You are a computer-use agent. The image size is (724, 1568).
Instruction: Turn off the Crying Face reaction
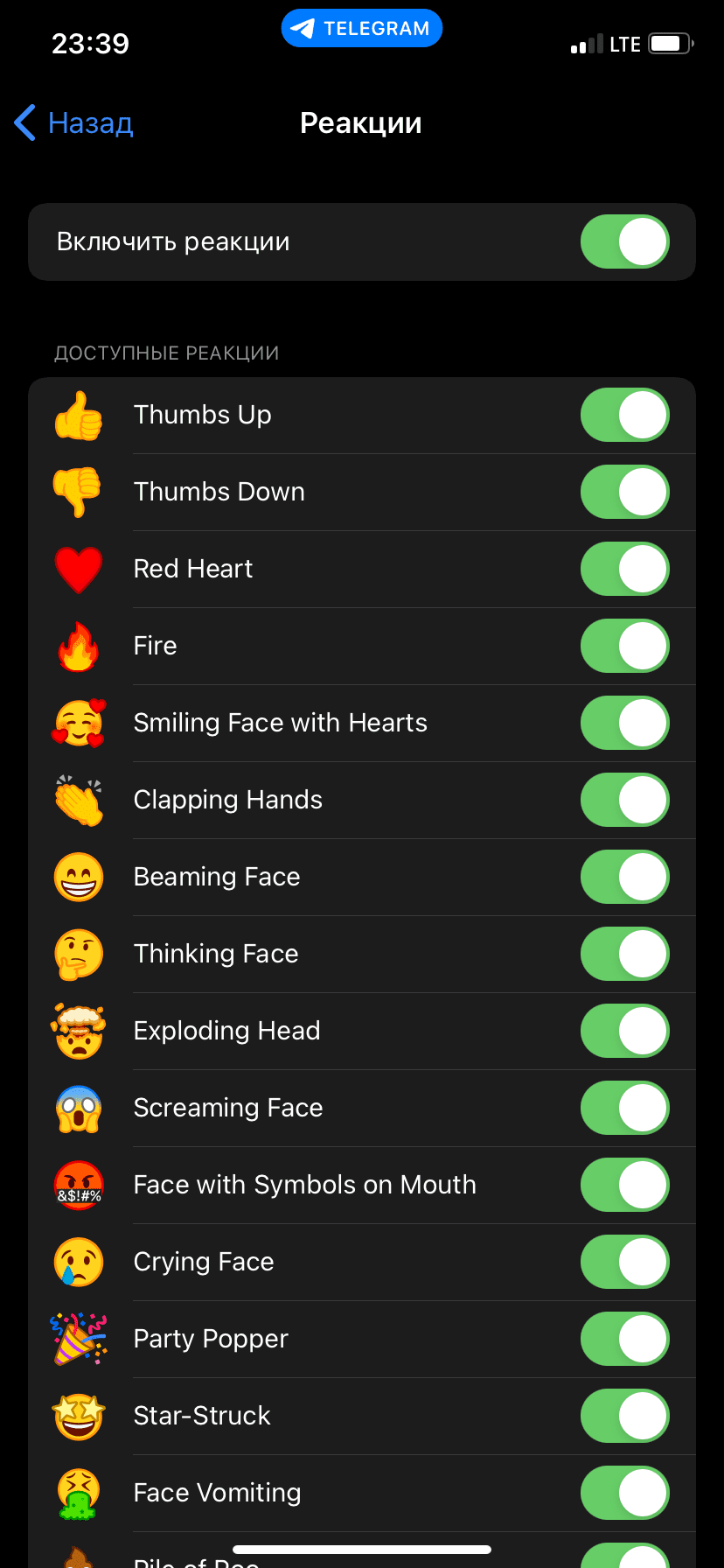tap(624, 1262)
